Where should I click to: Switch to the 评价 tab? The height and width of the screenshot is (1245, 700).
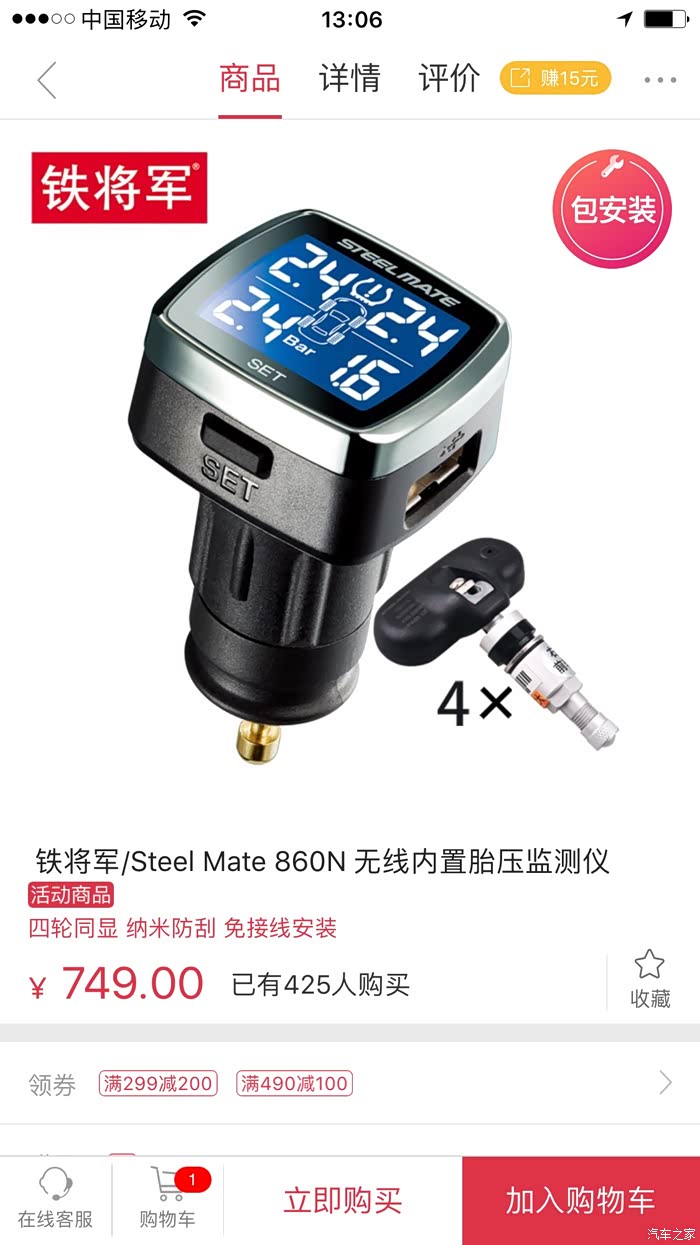449,79
